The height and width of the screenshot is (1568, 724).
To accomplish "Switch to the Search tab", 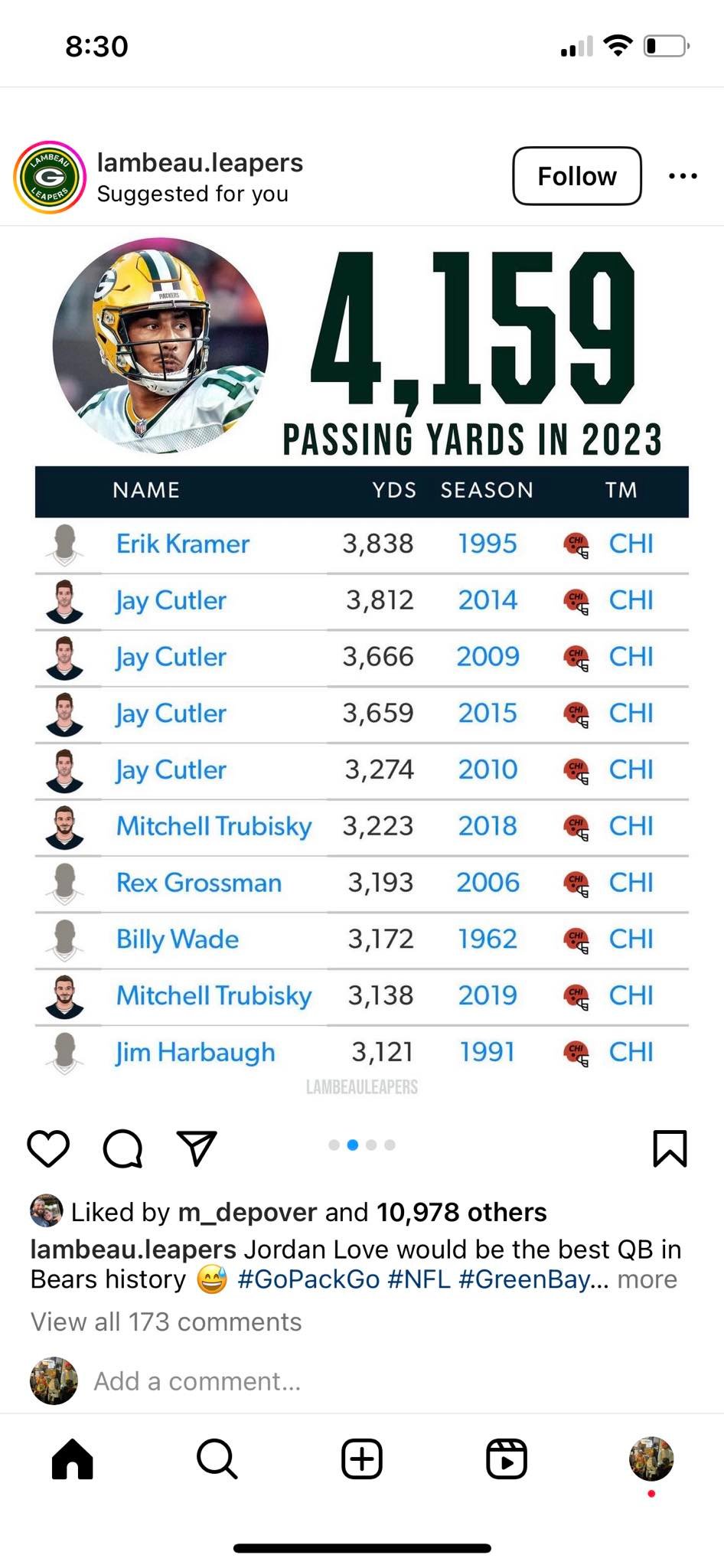I will 217,1459.
